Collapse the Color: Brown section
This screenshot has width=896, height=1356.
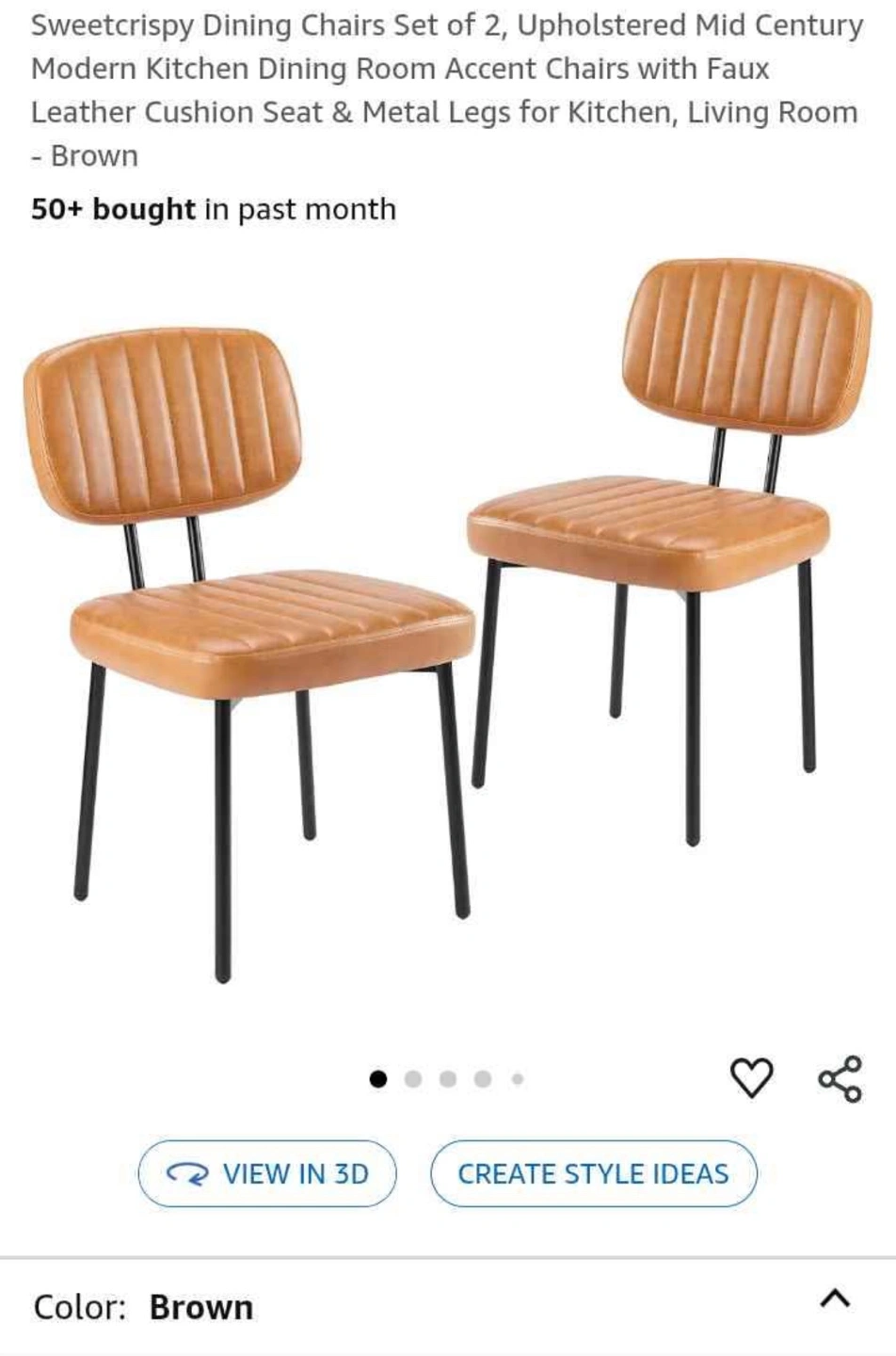pos(835,1299)
